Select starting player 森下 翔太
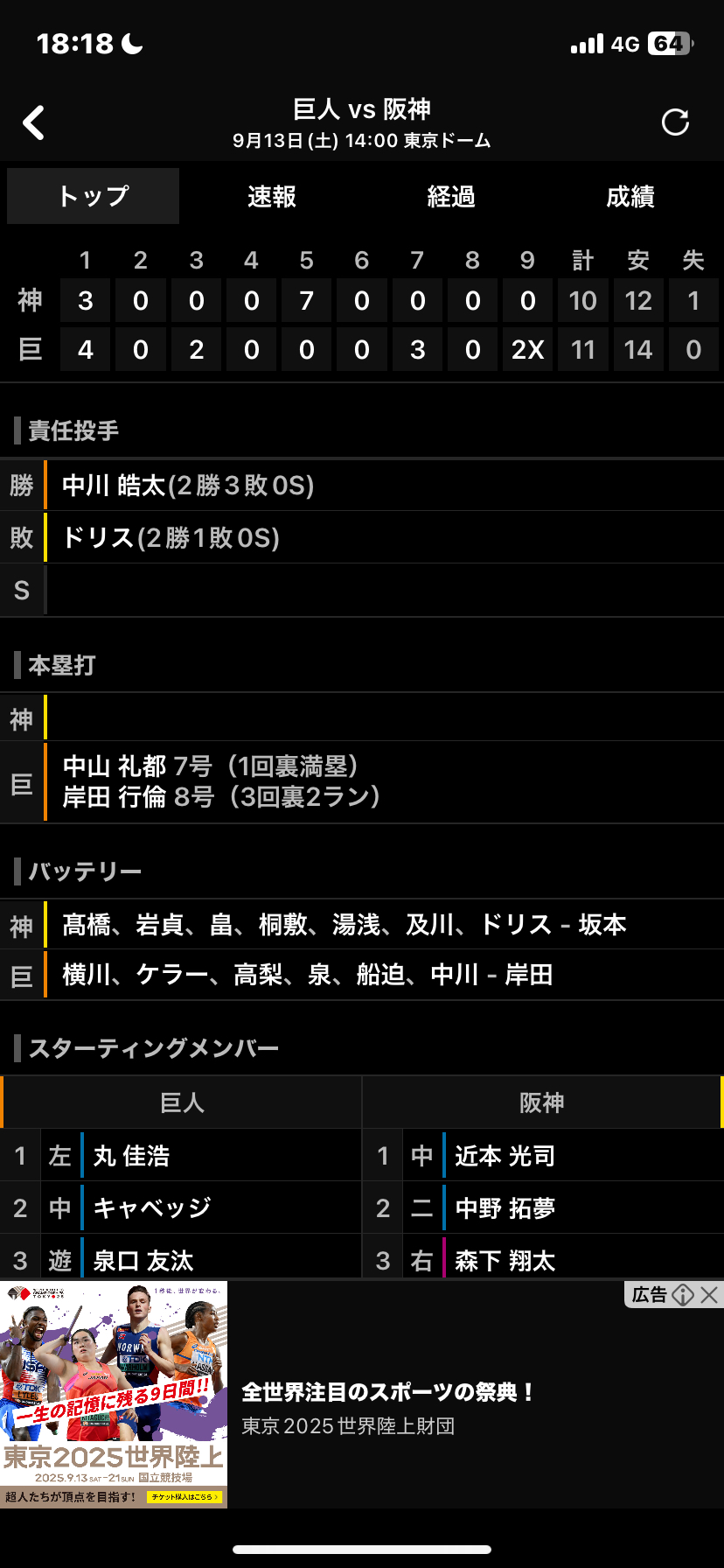Screen dimensions: 724x1568 tap(505, 1260)
